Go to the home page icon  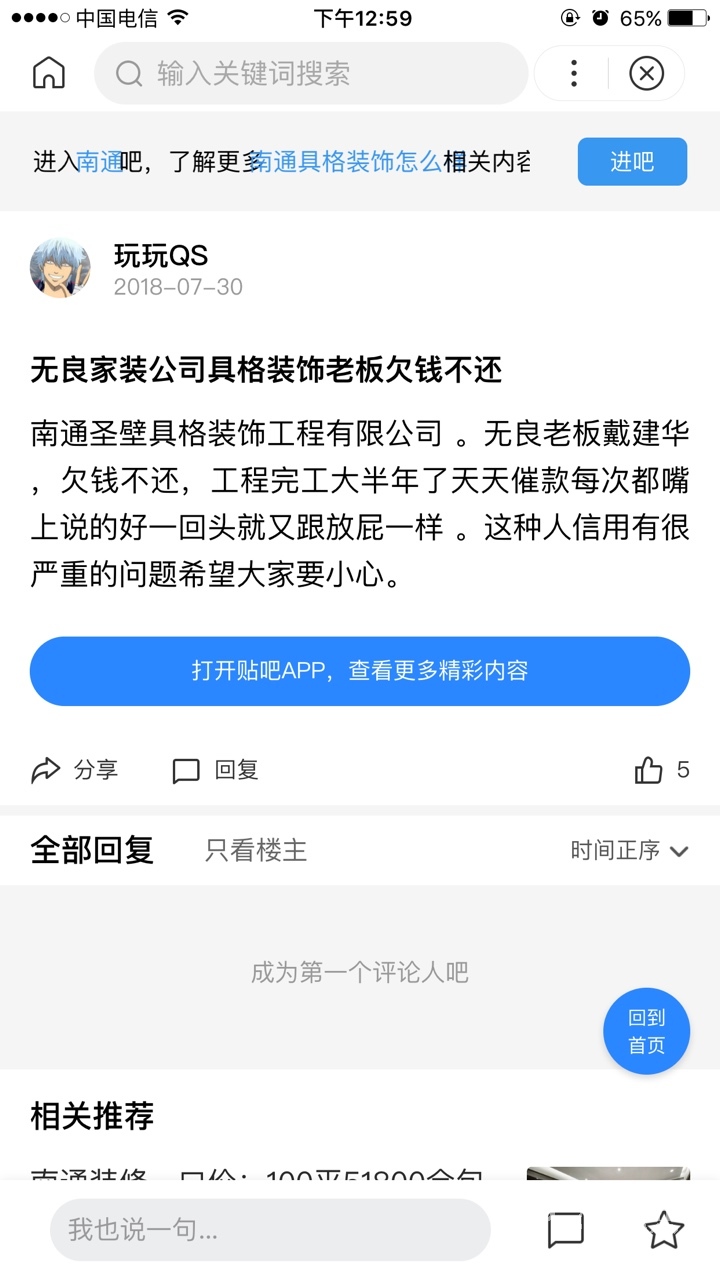pyautogui.click(x=48, y=73)
